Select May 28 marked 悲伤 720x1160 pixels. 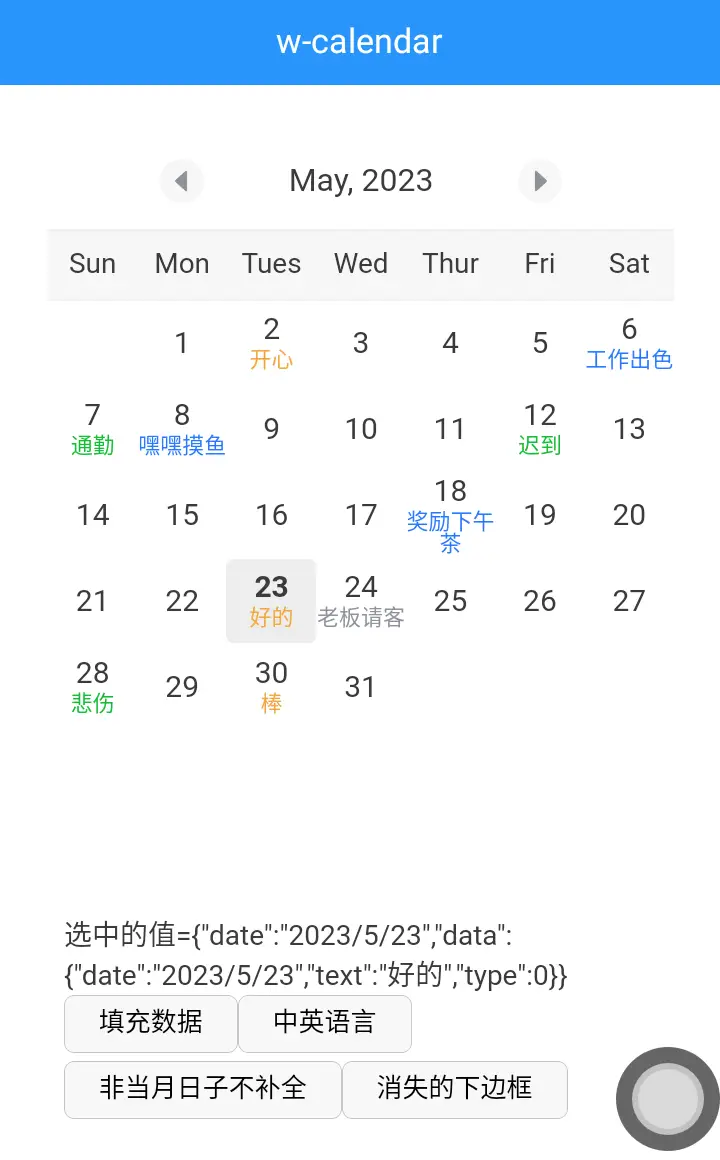coord(92,687)
